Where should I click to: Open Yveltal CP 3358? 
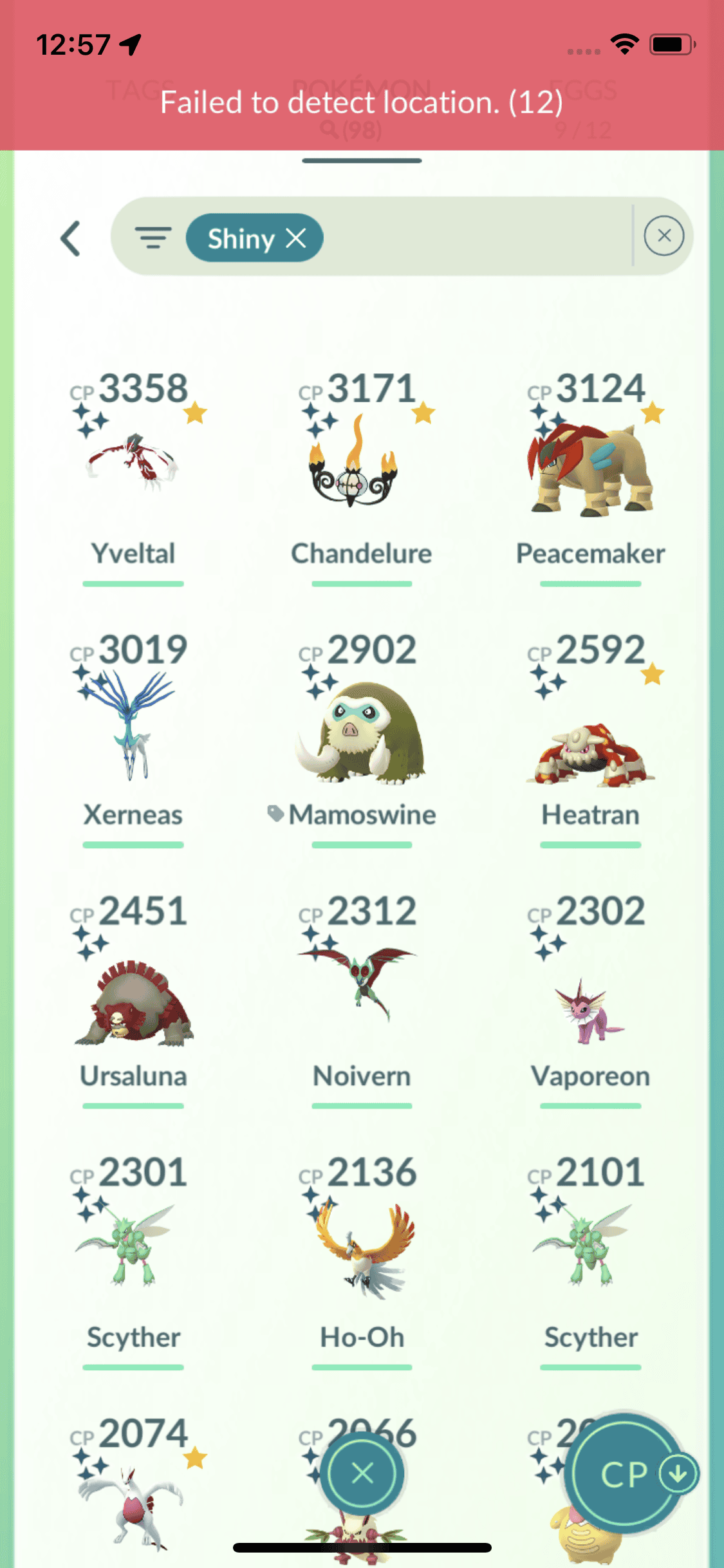tap(133, 463)
